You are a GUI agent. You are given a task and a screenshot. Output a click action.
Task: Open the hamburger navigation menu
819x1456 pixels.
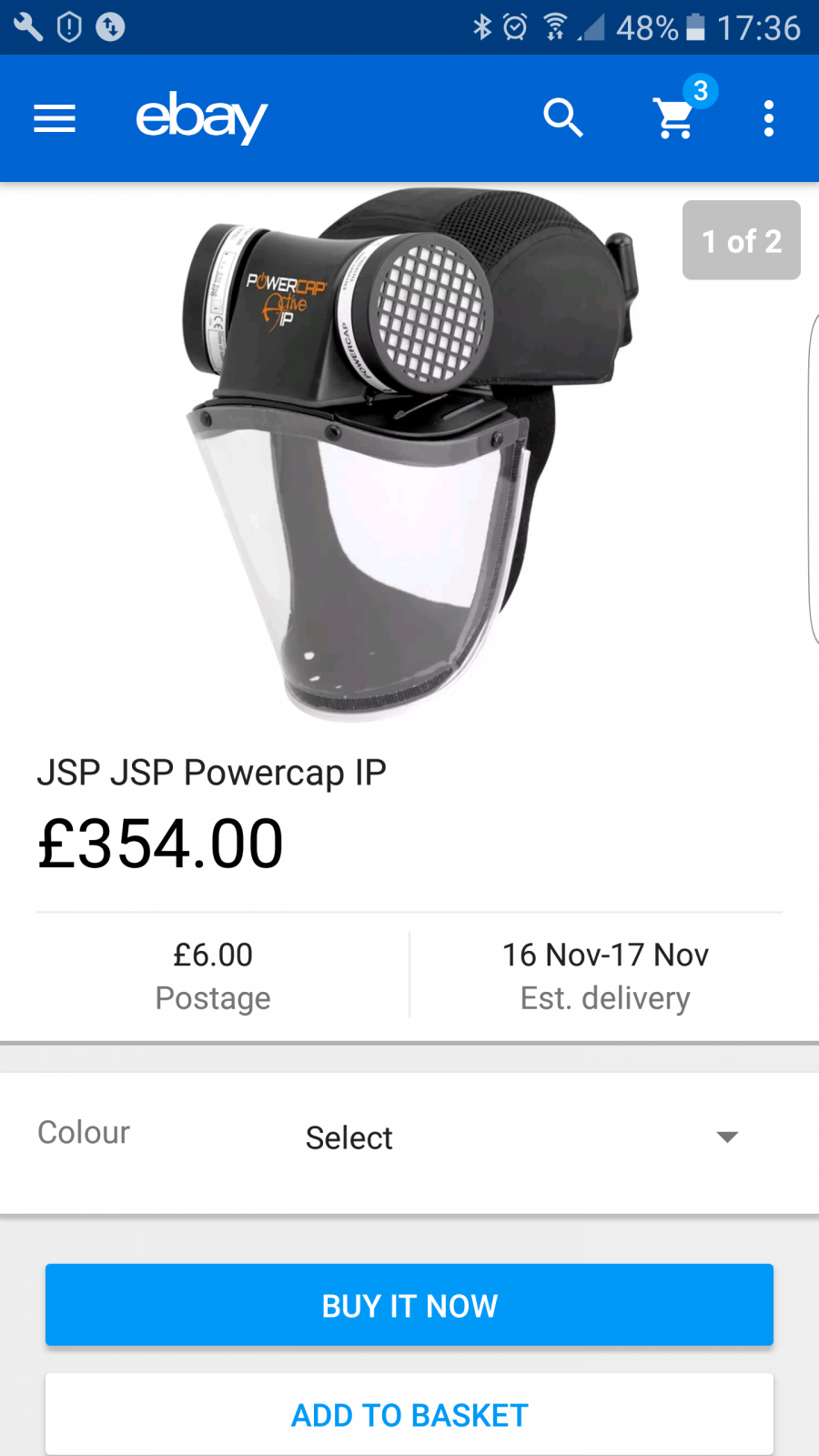click(x=55, y=118)
